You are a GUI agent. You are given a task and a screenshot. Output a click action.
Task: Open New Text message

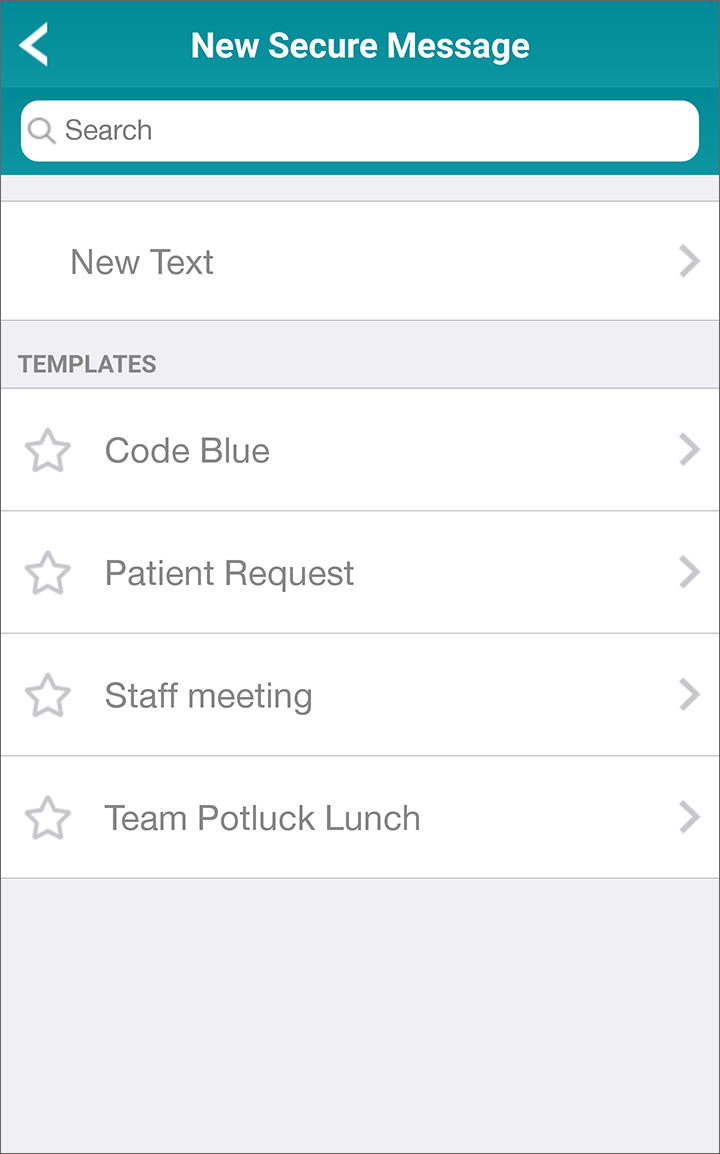360,262
